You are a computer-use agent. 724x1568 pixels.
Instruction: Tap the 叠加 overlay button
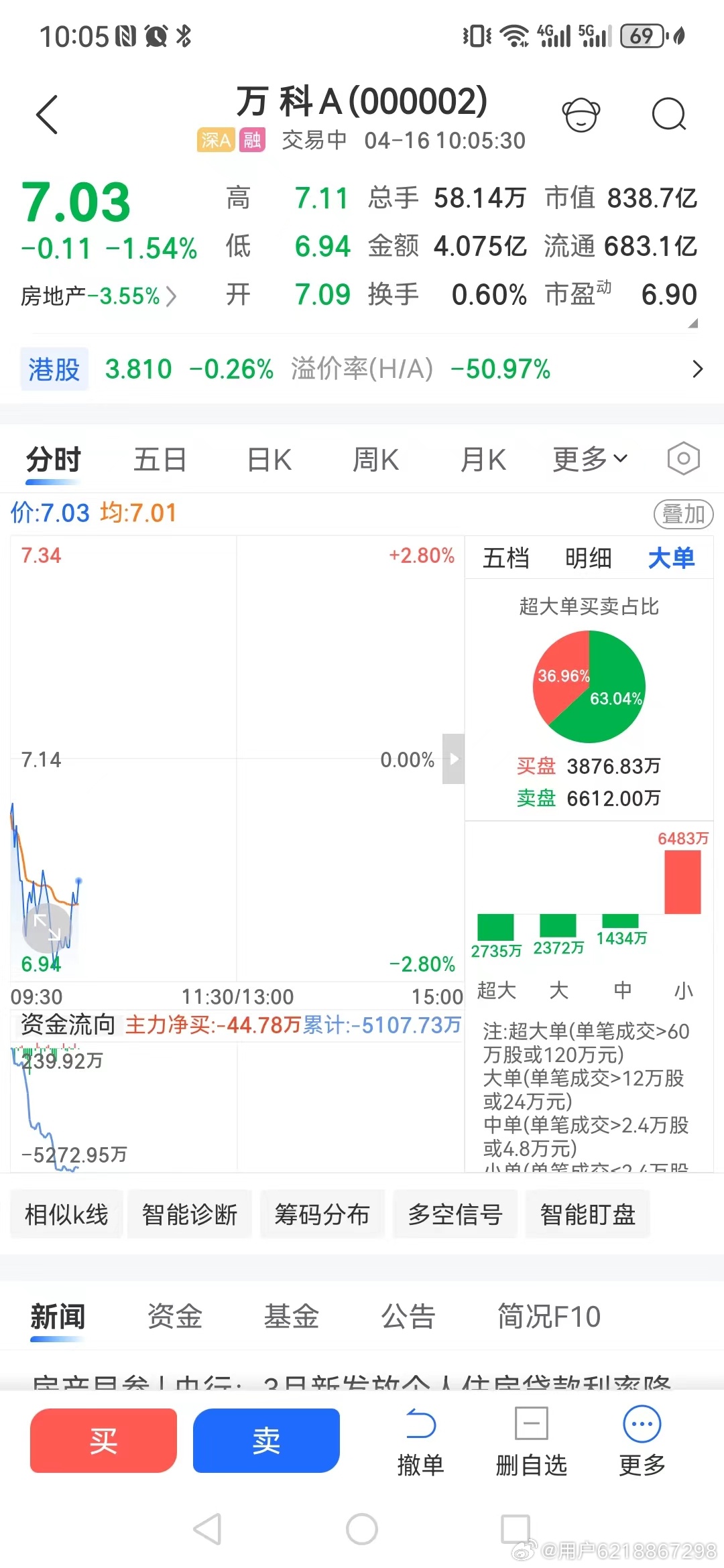(x=683, y=514)
